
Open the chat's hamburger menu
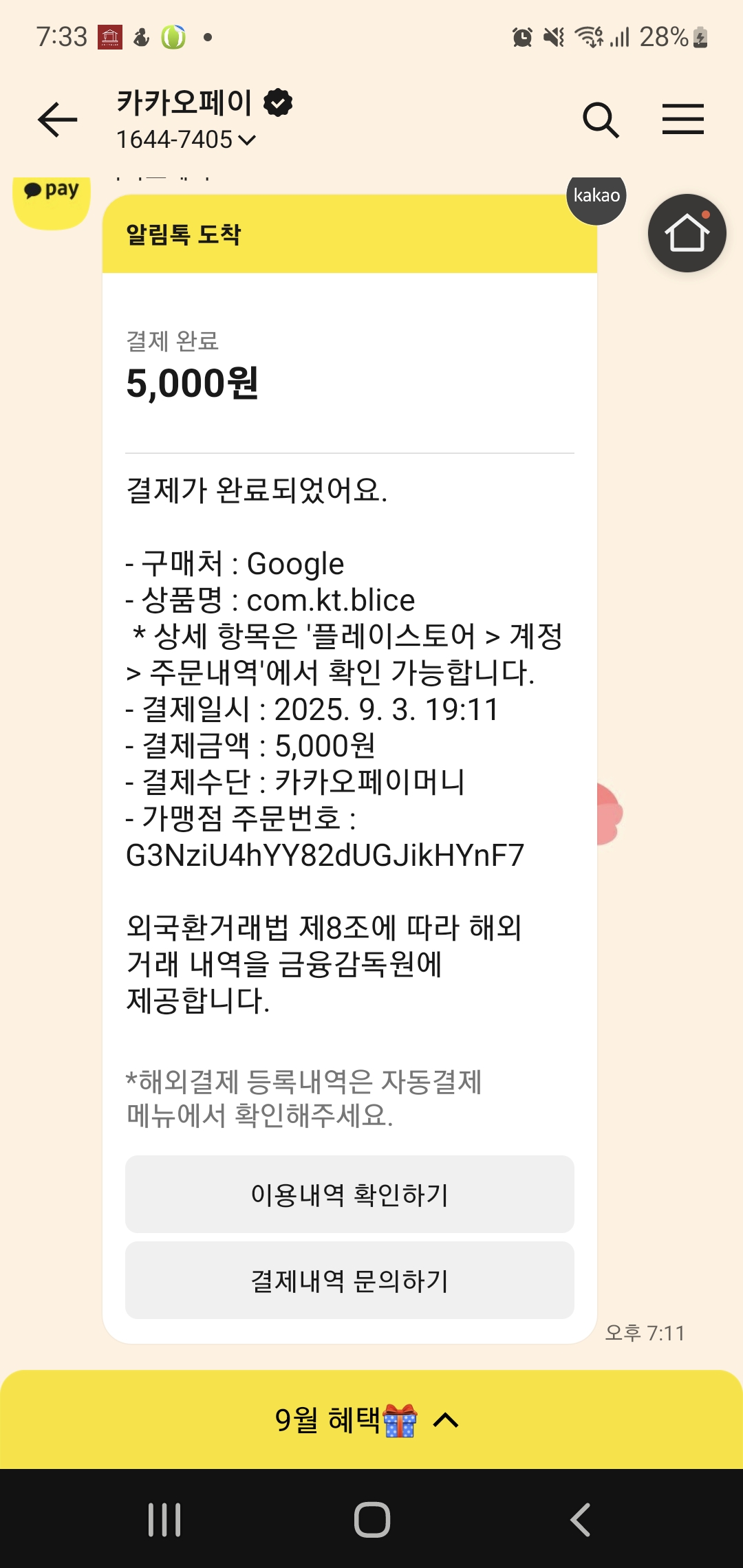(682, 120)
